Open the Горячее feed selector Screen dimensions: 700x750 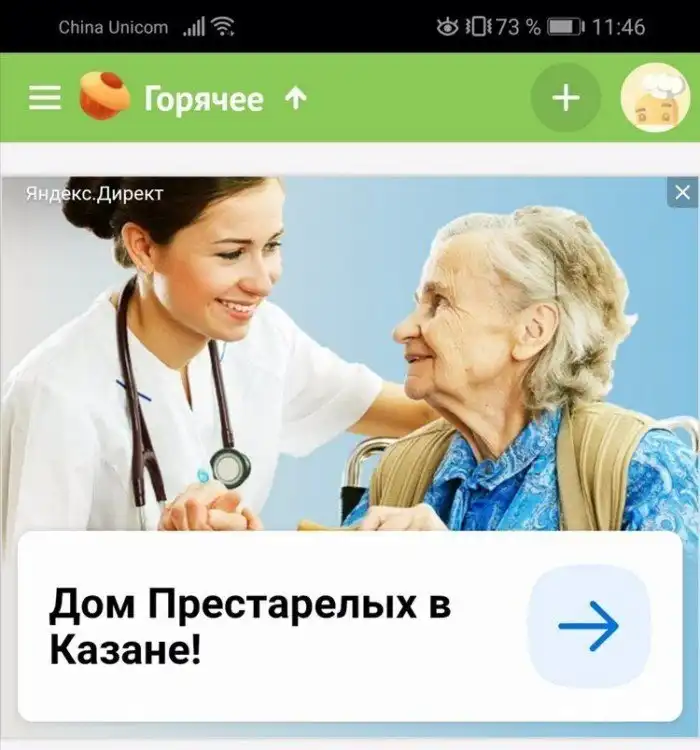tap(204, 98)
